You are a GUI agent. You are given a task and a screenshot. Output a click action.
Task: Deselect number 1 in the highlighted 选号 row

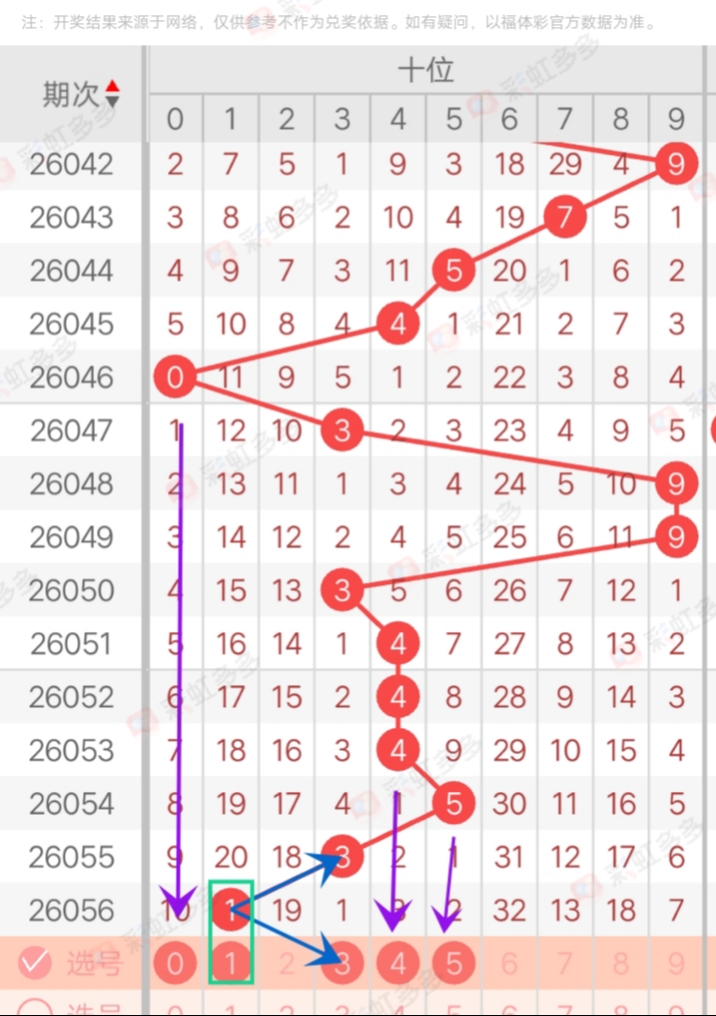tap(231, 963)
